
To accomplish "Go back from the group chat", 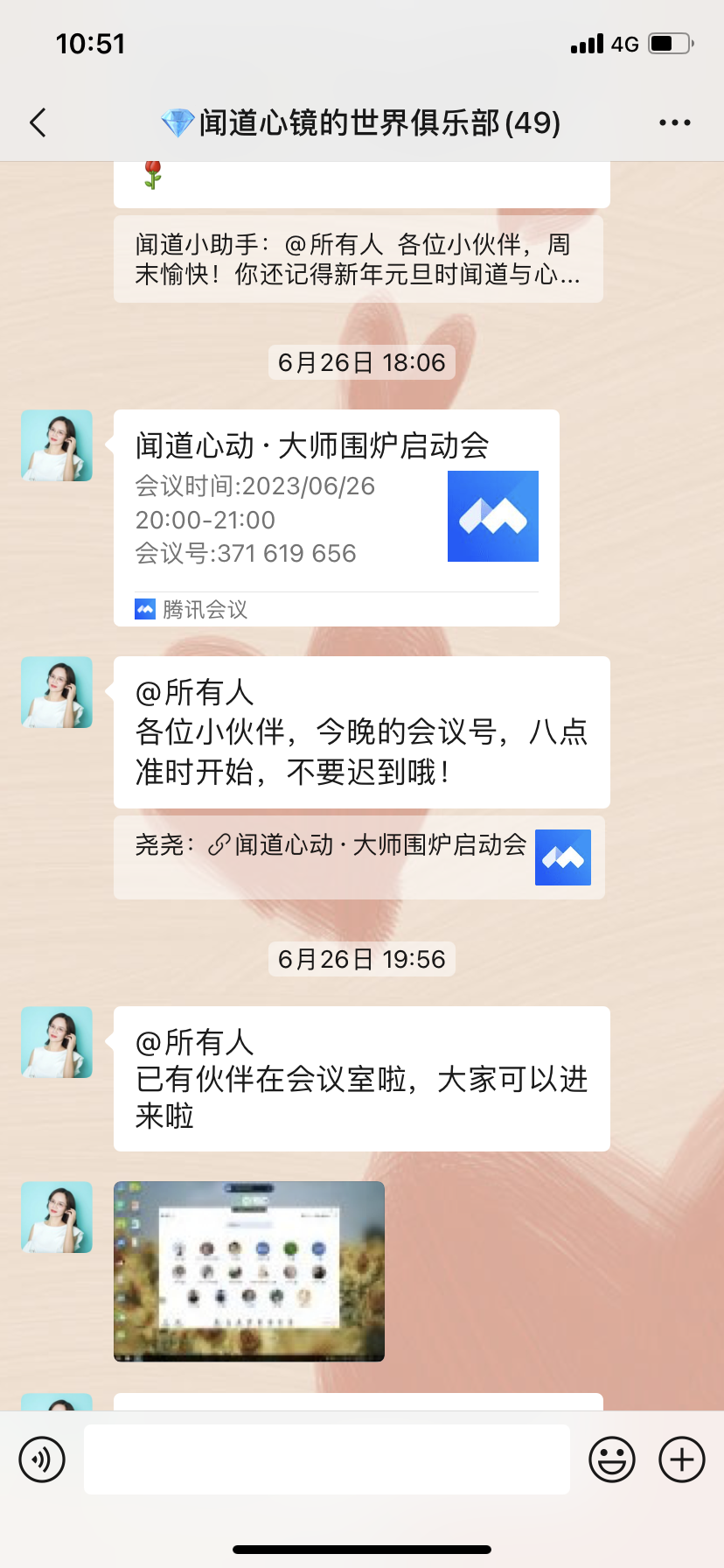I will point(38,122).
